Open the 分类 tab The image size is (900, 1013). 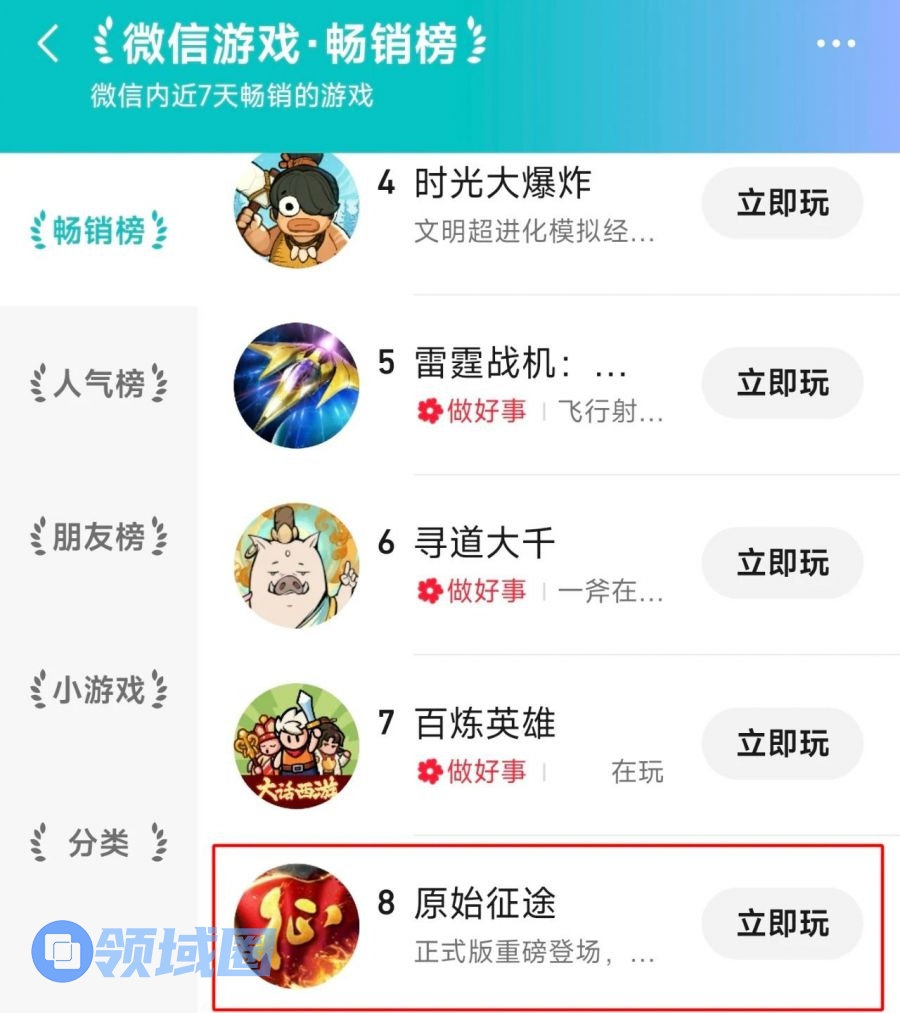pyautogui.click(x=98, y=843)
